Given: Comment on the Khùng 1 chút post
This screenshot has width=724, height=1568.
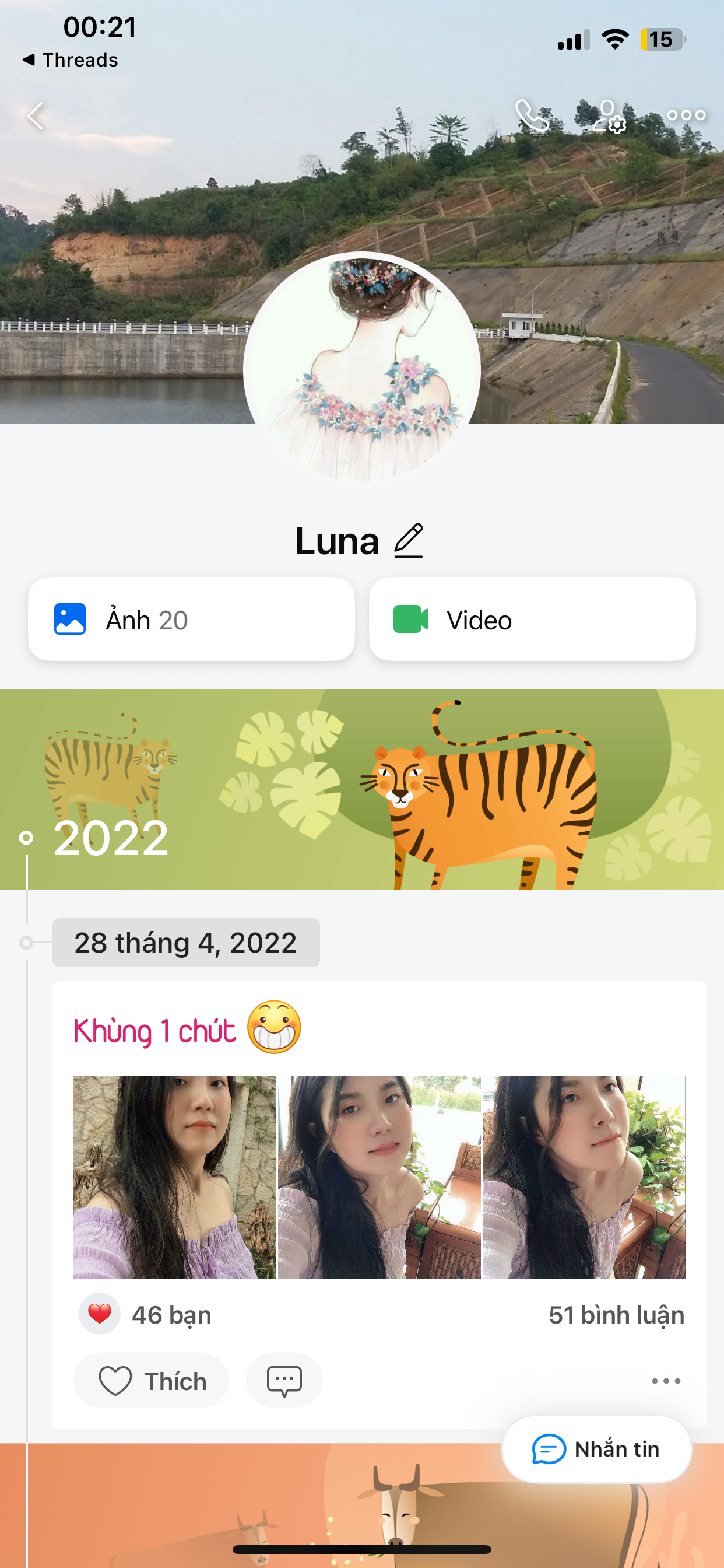Looking at the screenshot, I should (284, 1381).
